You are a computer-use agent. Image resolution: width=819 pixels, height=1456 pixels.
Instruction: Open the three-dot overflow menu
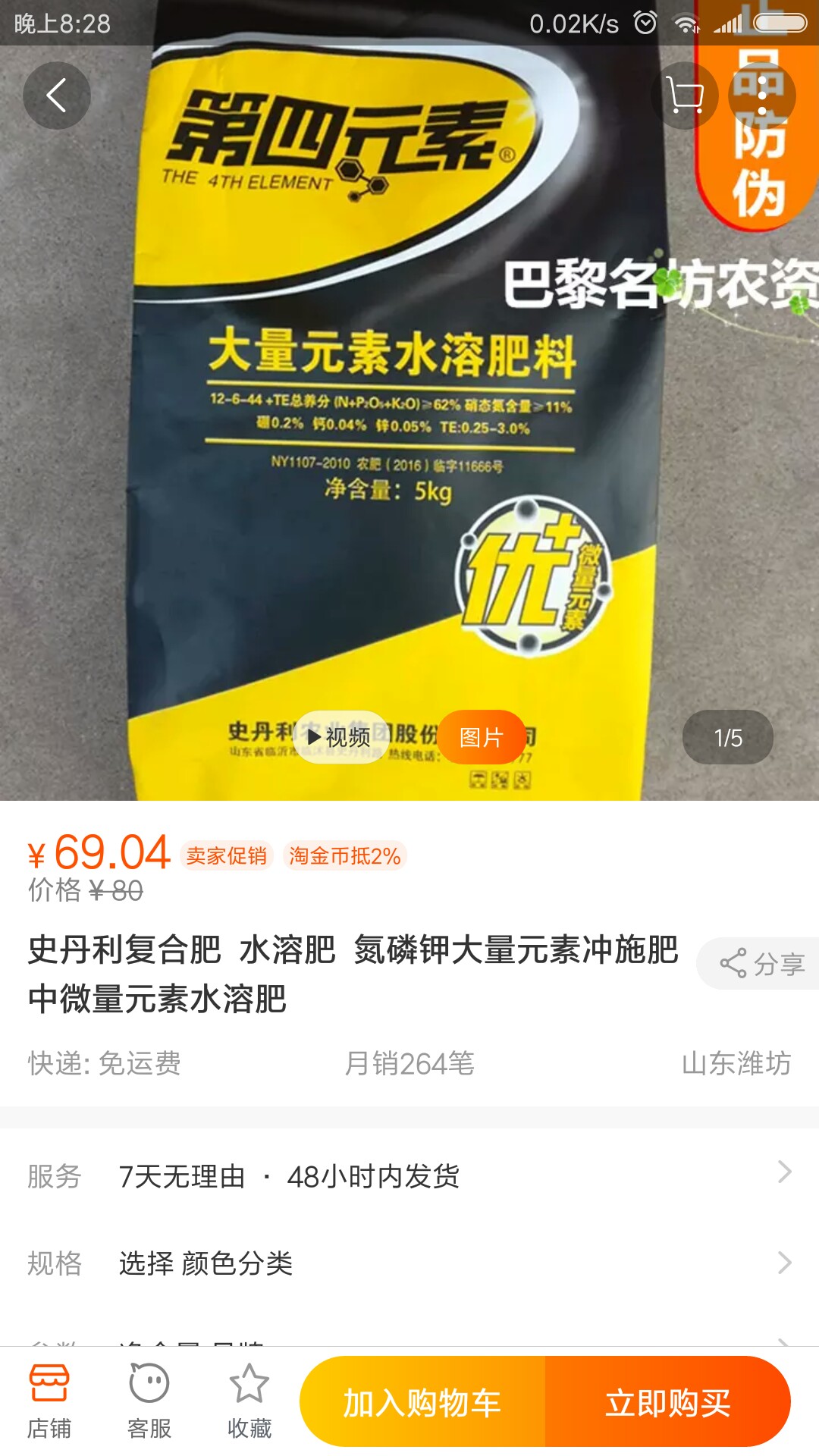pos(762,96)
